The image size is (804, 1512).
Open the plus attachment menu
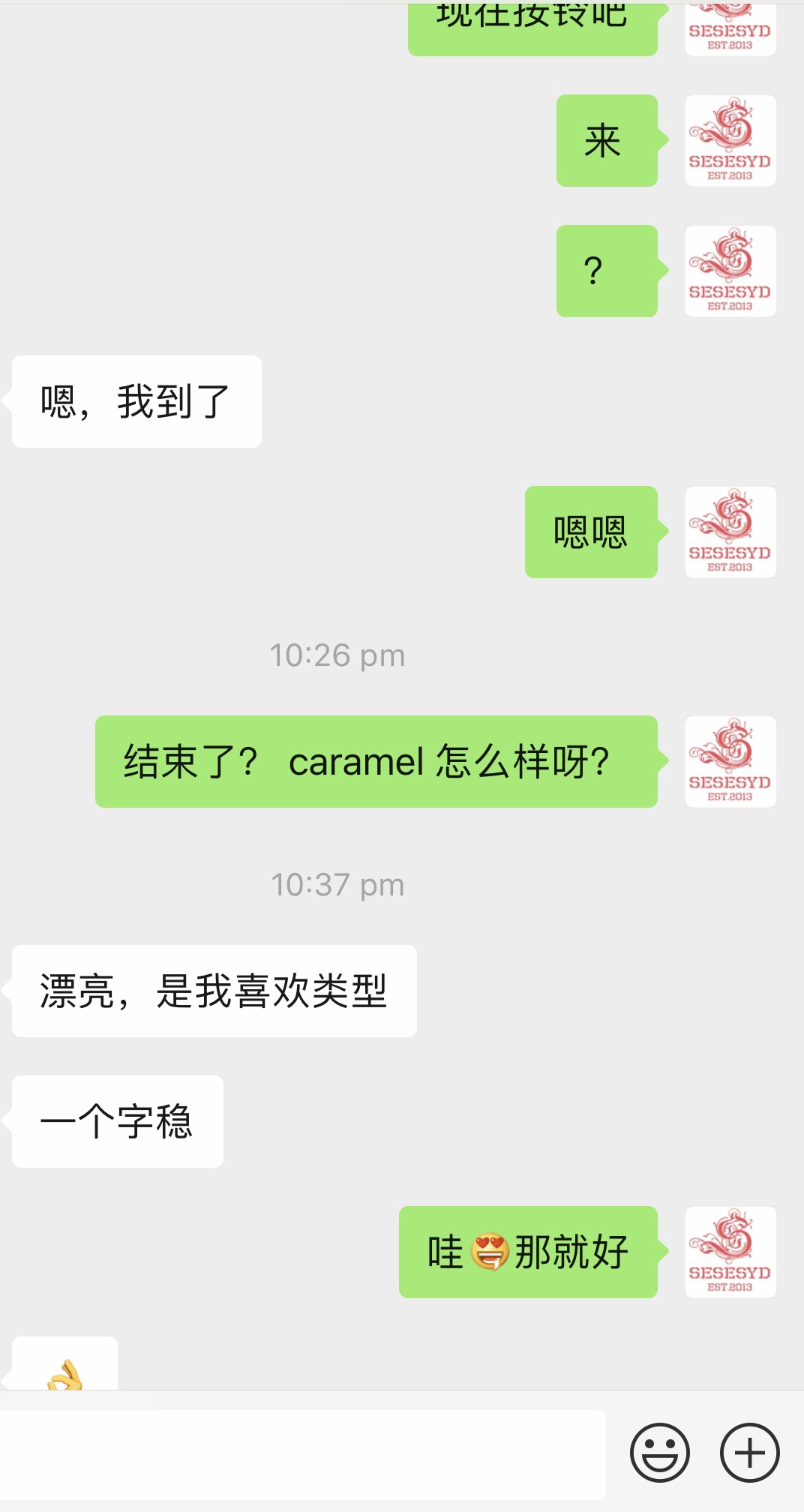pos(749,1453)
